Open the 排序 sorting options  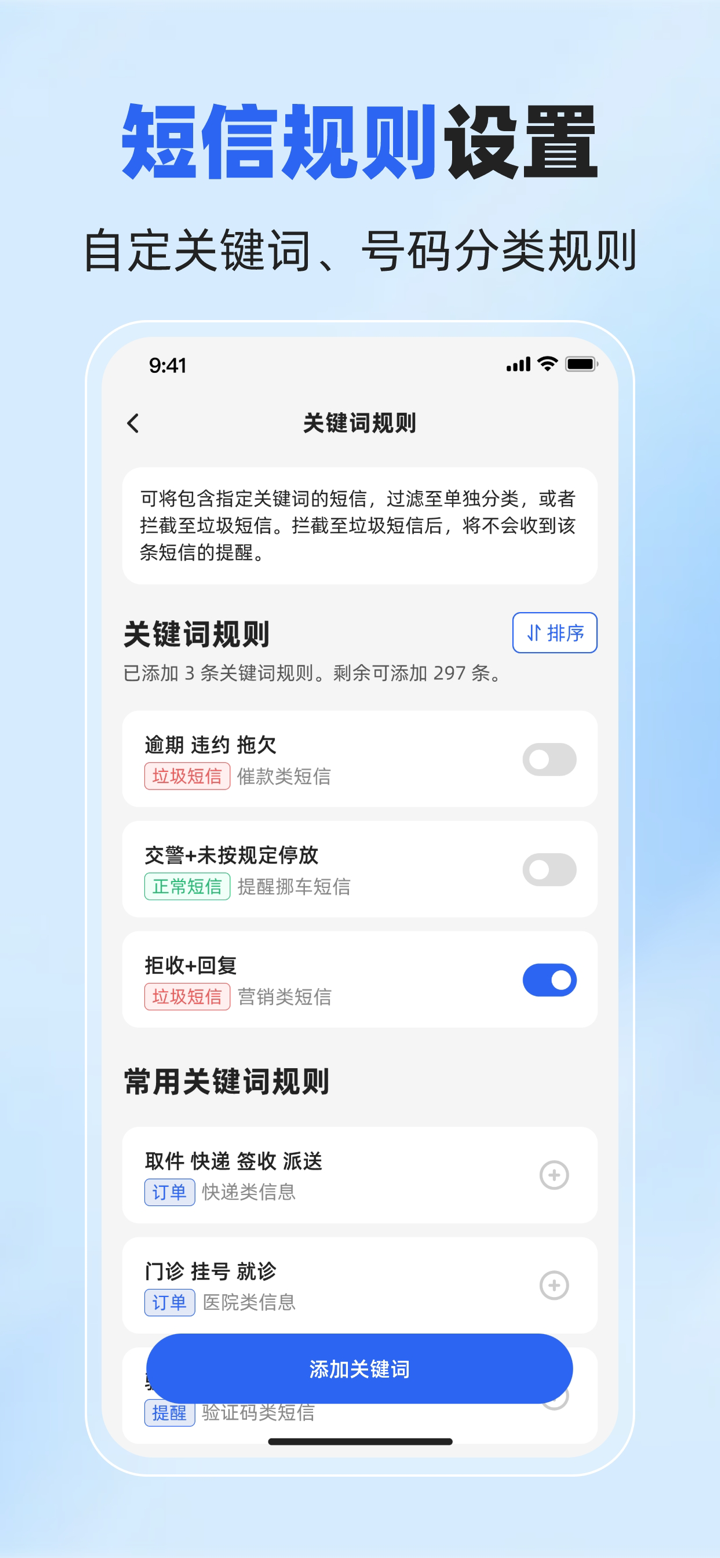click(554, 632)
